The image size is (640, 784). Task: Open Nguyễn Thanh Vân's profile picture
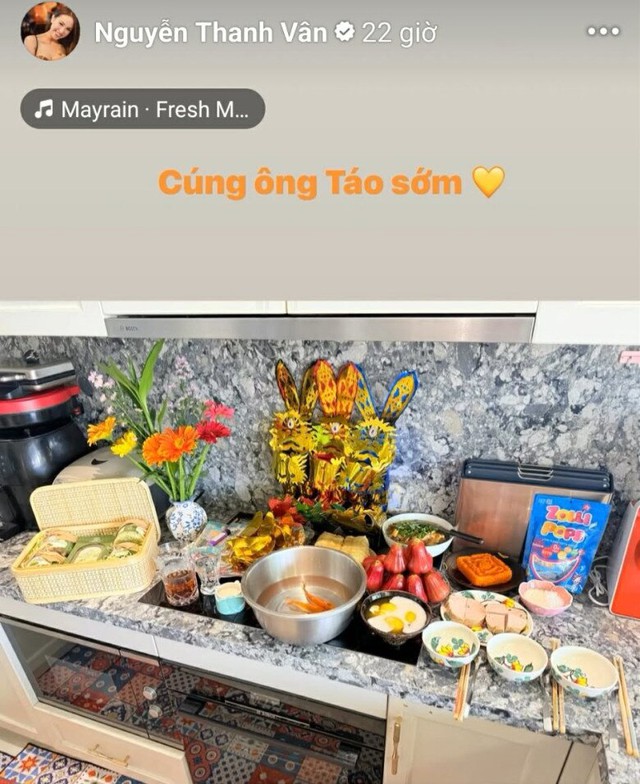[x=50, y=31]
